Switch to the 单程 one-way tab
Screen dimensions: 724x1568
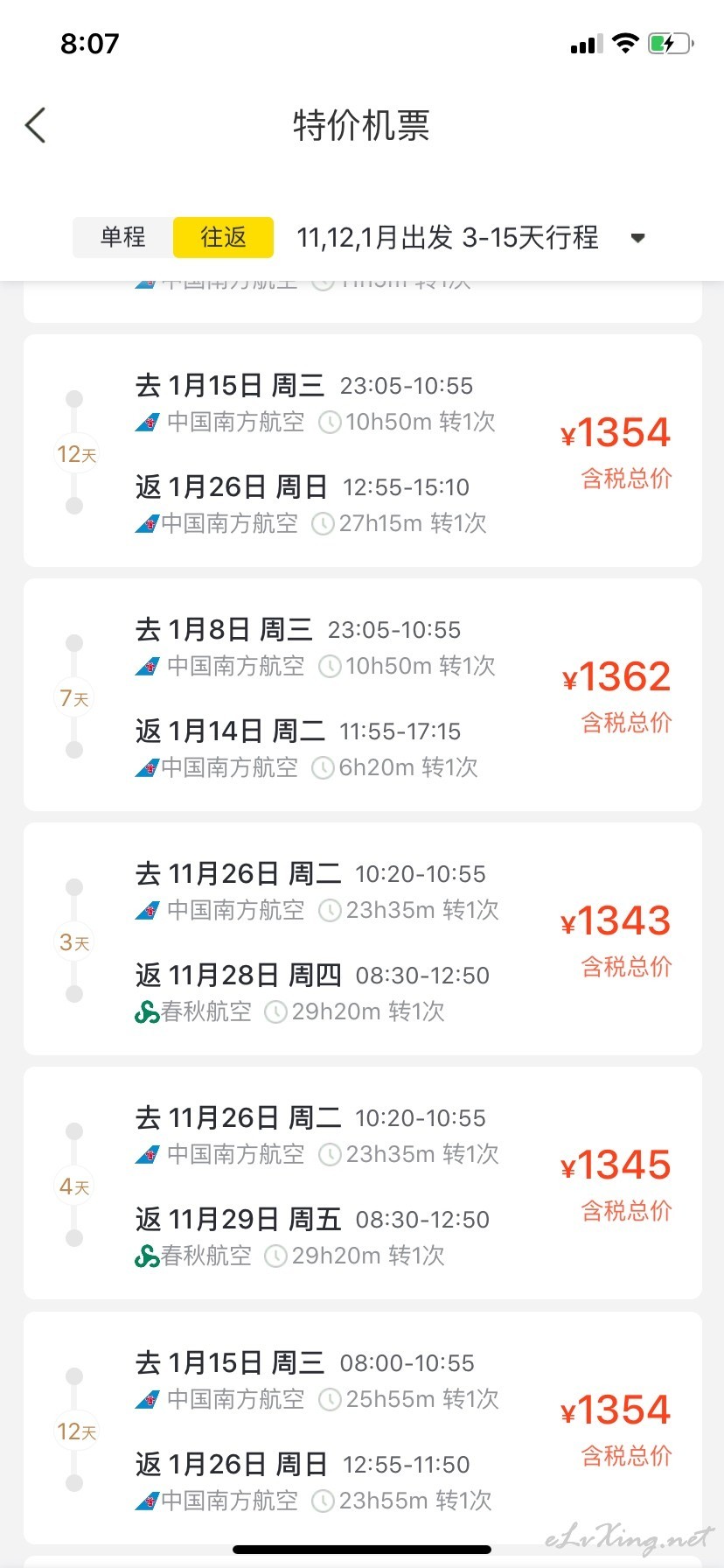click(x=123, y=237)
